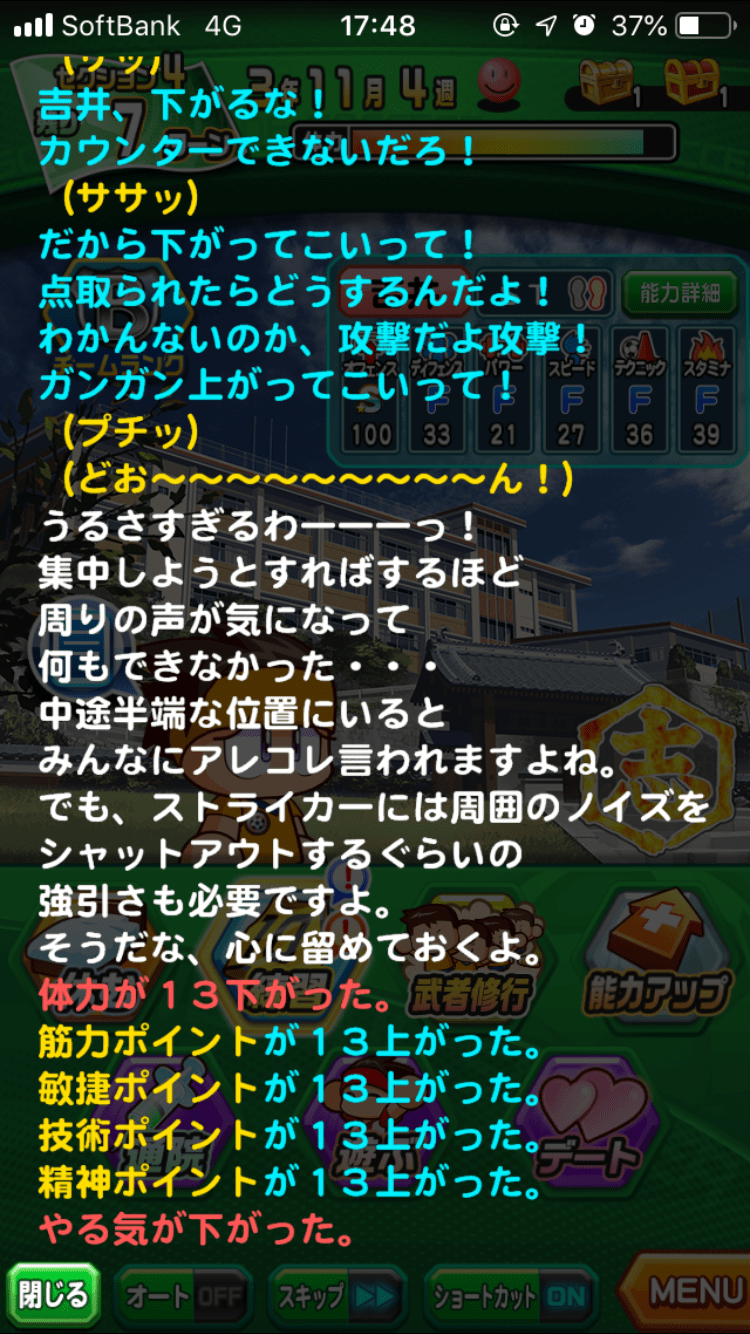Close the event log with 閉じる
Viewport: 750px width, 1334px height.
[53, 1297]
